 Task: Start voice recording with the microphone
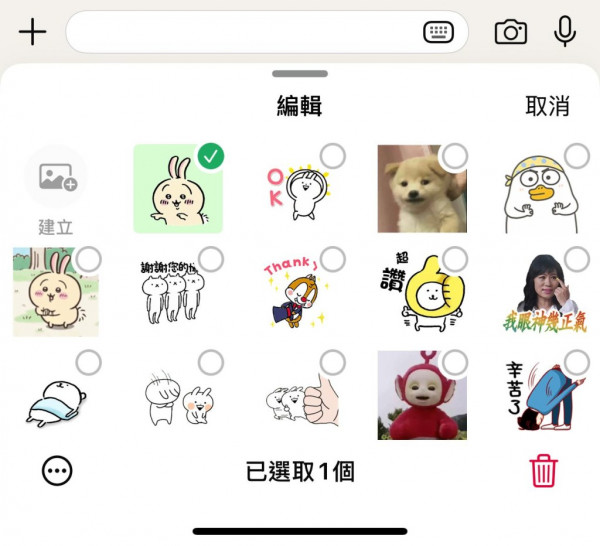(x=565, y=32)
